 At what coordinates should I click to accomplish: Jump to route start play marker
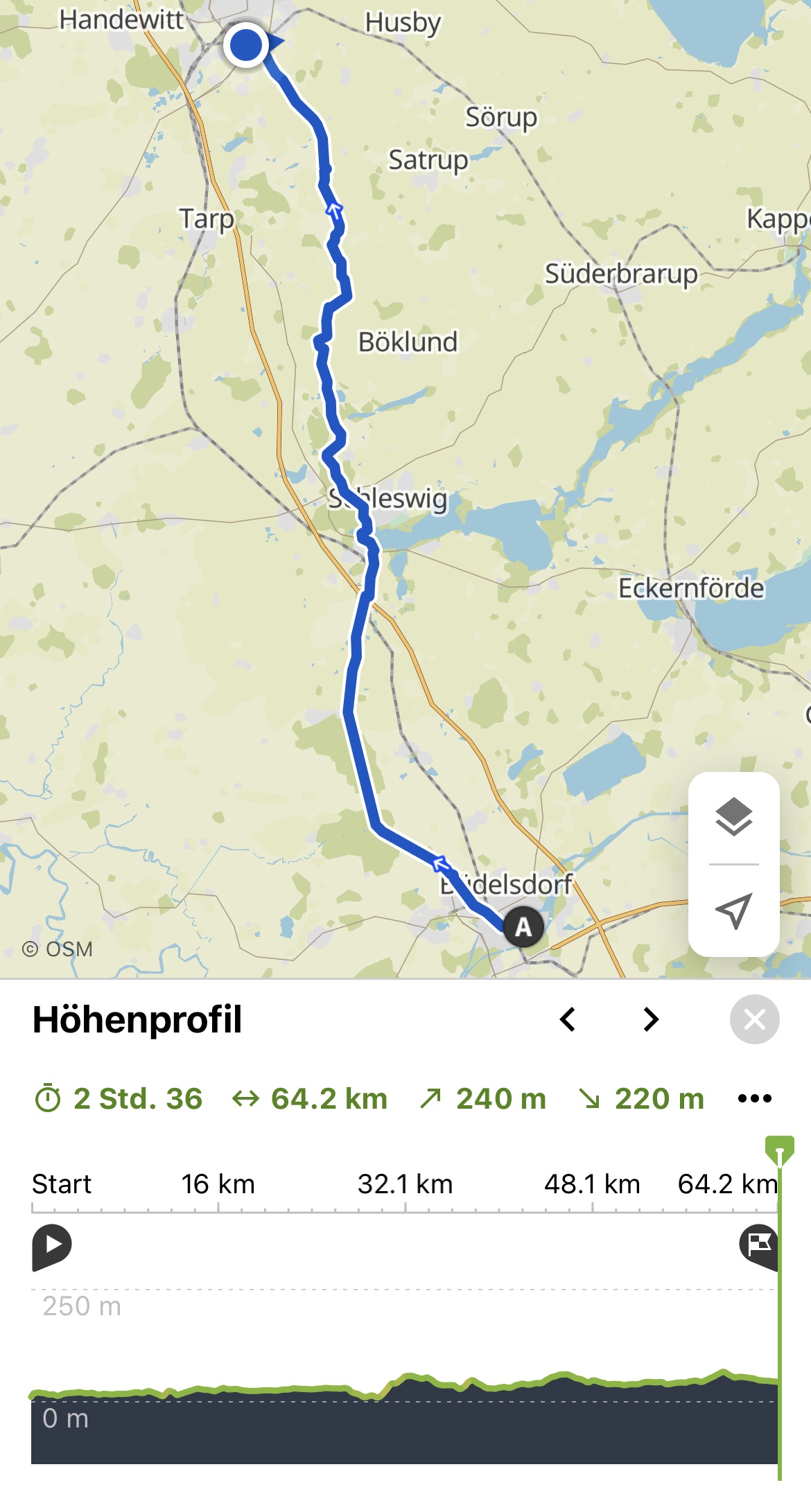tap(51, 1246)
